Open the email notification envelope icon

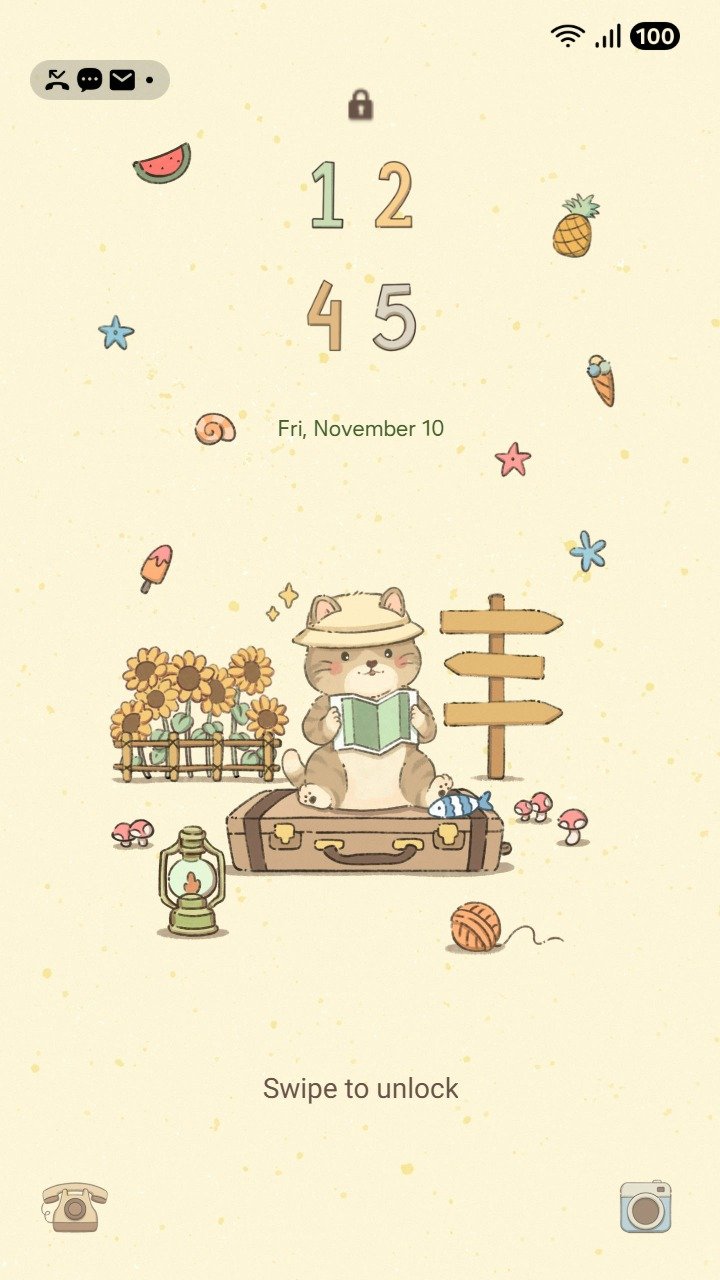(123, 80)
